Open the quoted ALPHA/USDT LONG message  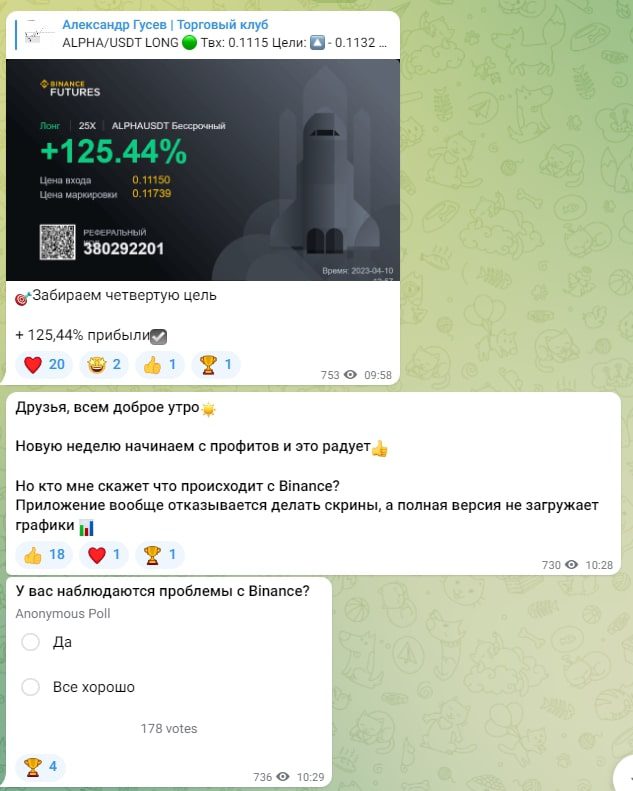point(200,33)
